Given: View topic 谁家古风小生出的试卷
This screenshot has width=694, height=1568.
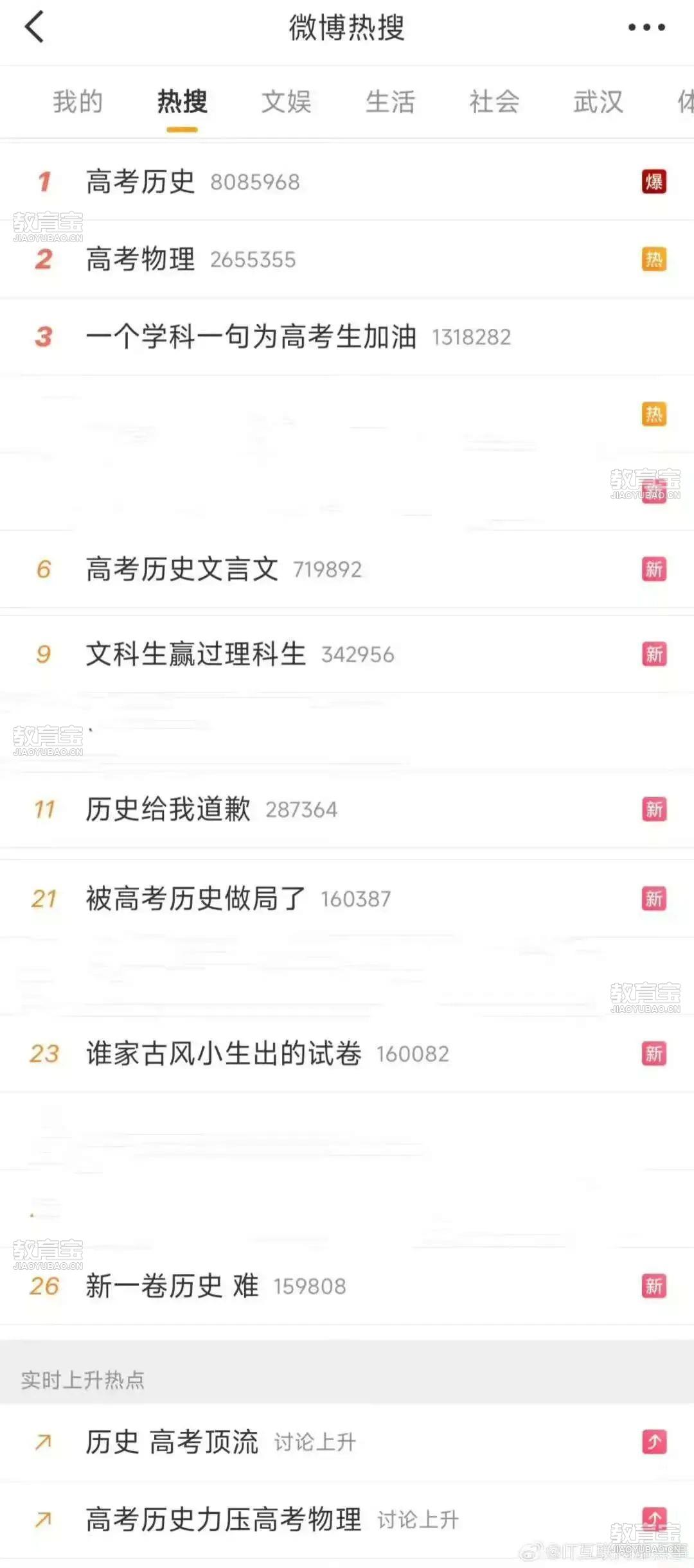Looking at the screenshot, I should click(x=347, y=1053).
